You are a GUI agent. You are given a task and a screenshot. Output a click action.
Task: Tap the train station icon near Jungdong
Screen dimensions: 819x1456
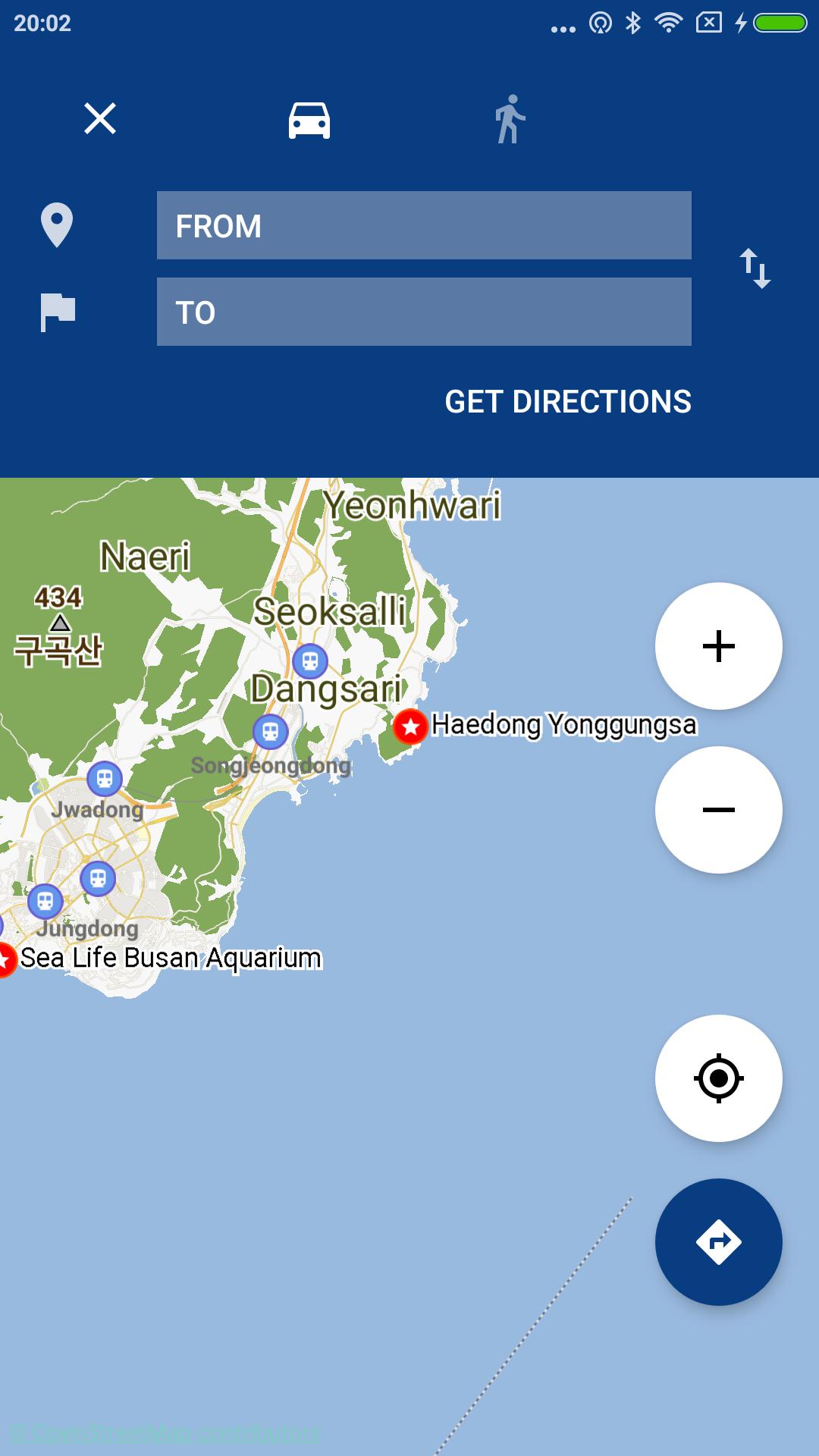(47, 901)
